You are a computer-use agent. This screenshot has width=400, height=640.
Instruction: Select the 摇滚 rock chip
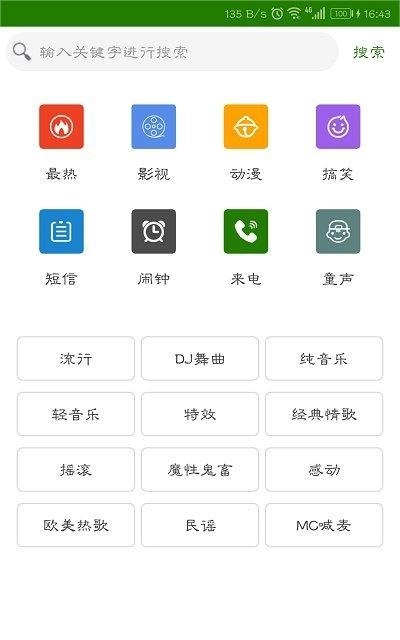pos(76,470)
